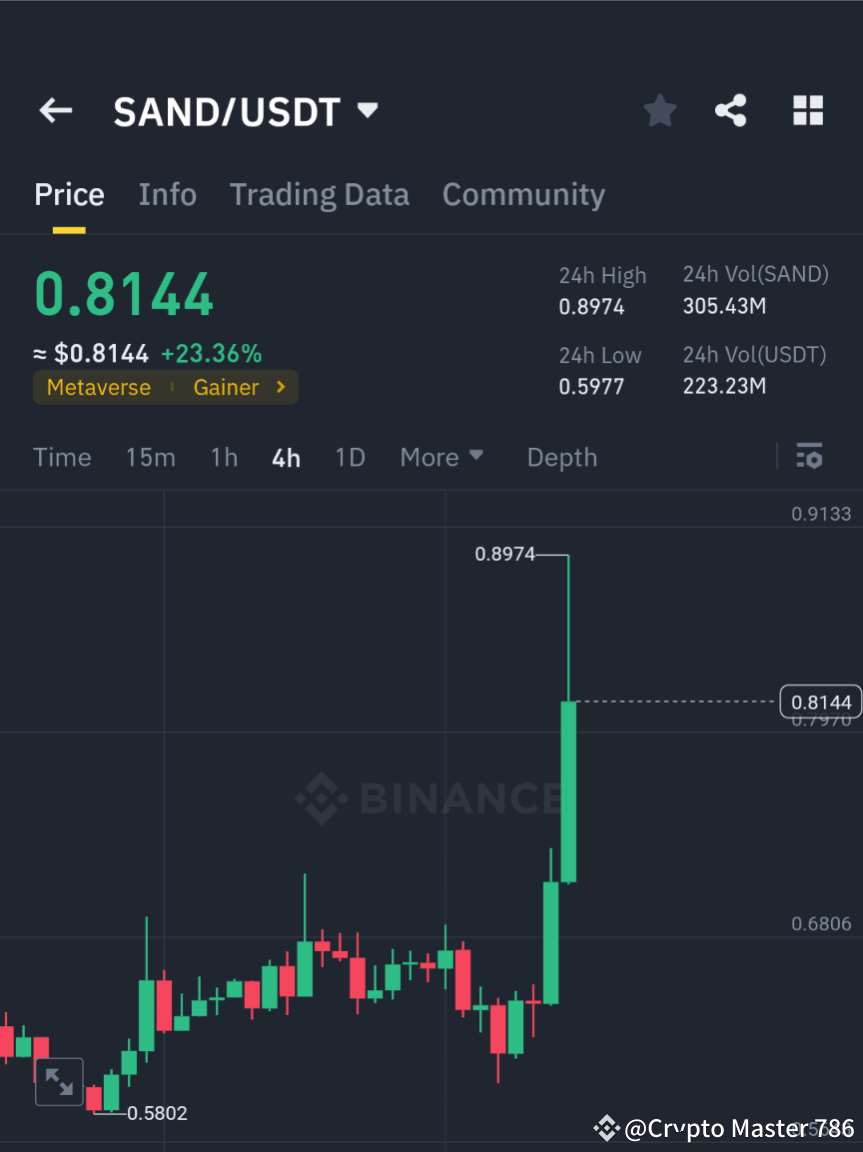
Task: View the Depth chart
Action: [561, 457]
